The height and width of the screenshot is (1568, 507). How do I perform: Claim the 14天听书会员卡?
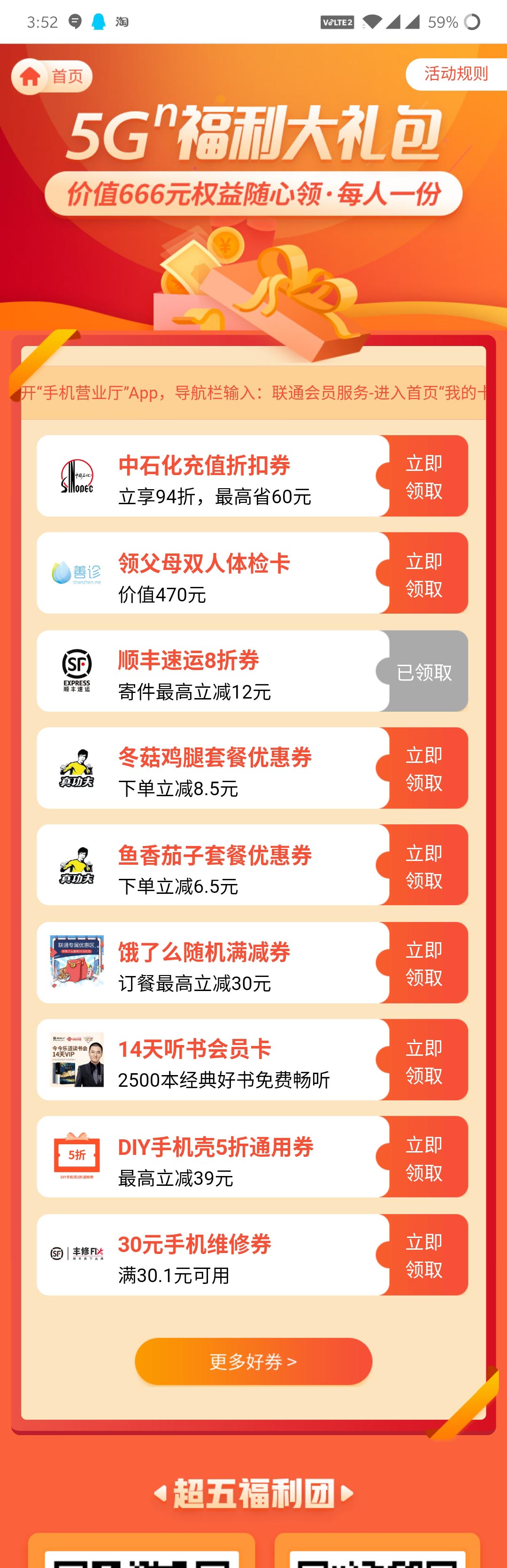423,1061
